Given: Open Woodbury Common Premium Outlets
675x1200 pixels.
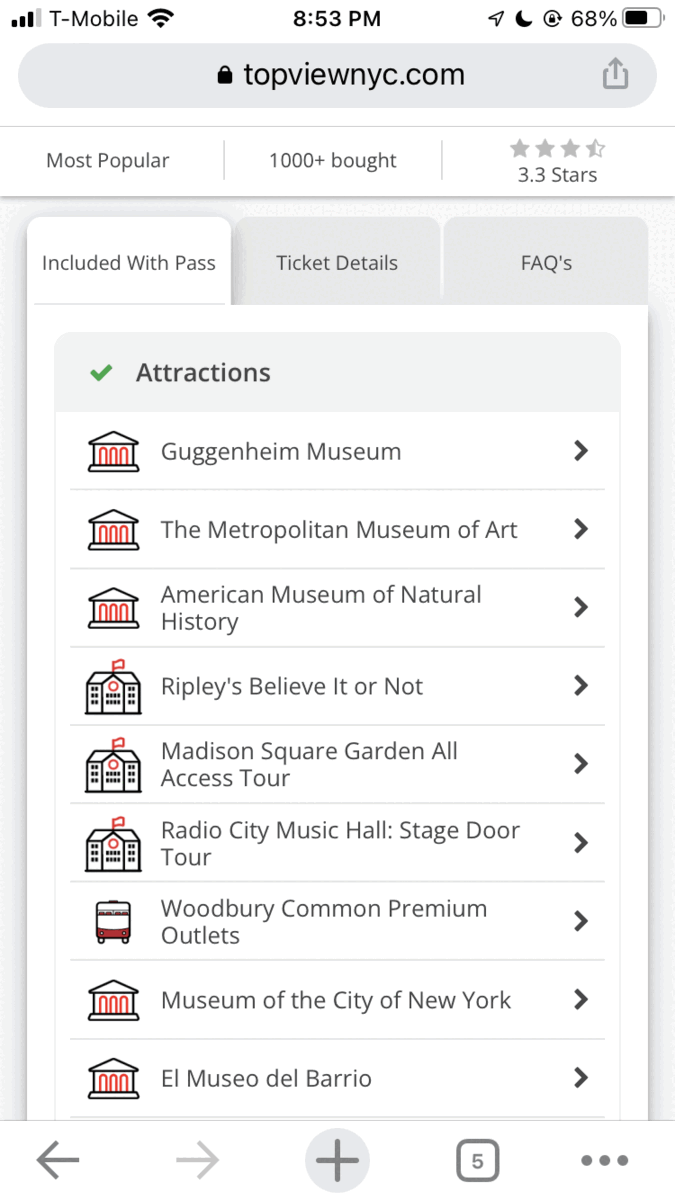Looking at the screenshot, I should (x=338, y=921).
